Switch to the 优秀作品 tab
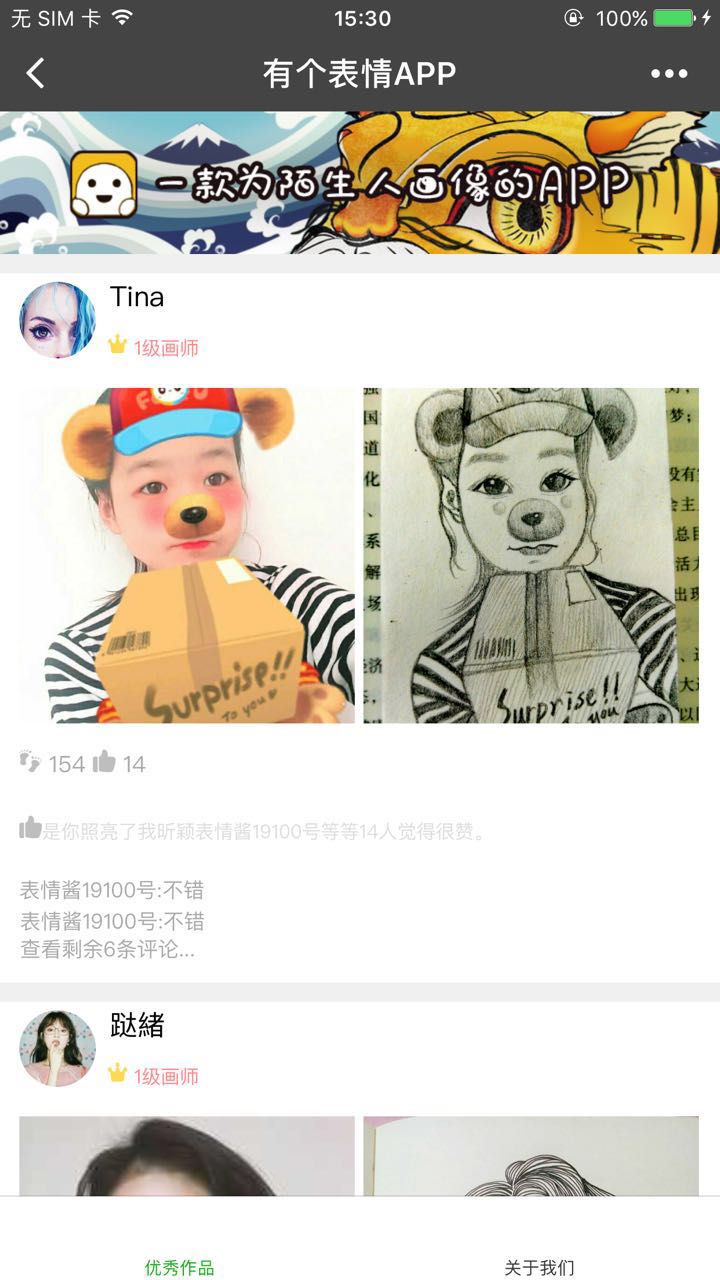This screenshot has width=720, height=1280. (x=180, y=1267)
